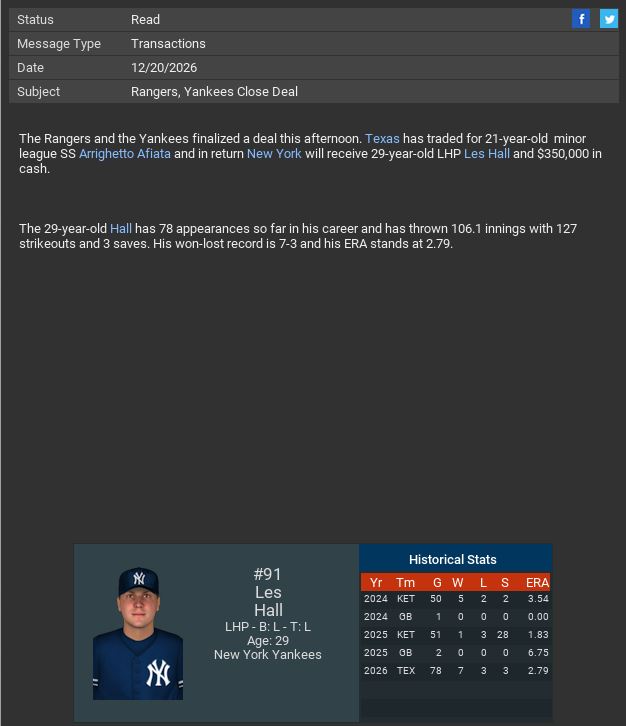Open the New York team link
Viewport: 626px width, 726px height.
click(274, 154)
